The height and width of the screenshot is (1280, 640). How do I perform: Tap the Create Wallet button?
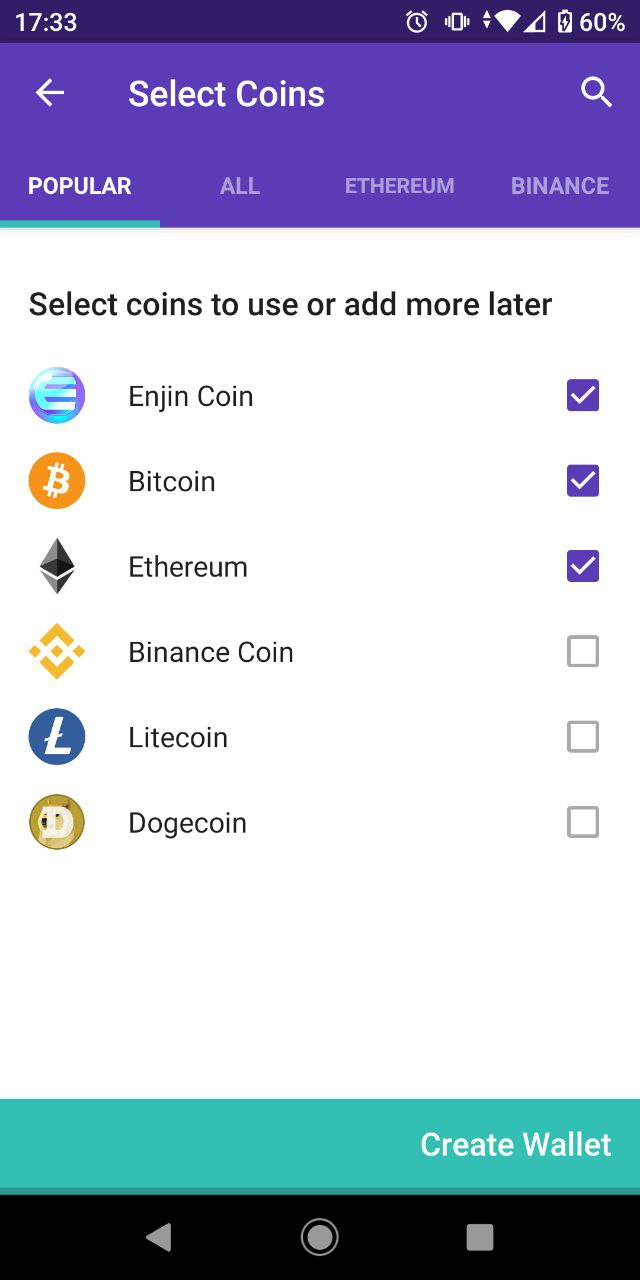click(x=320, y=1144)
